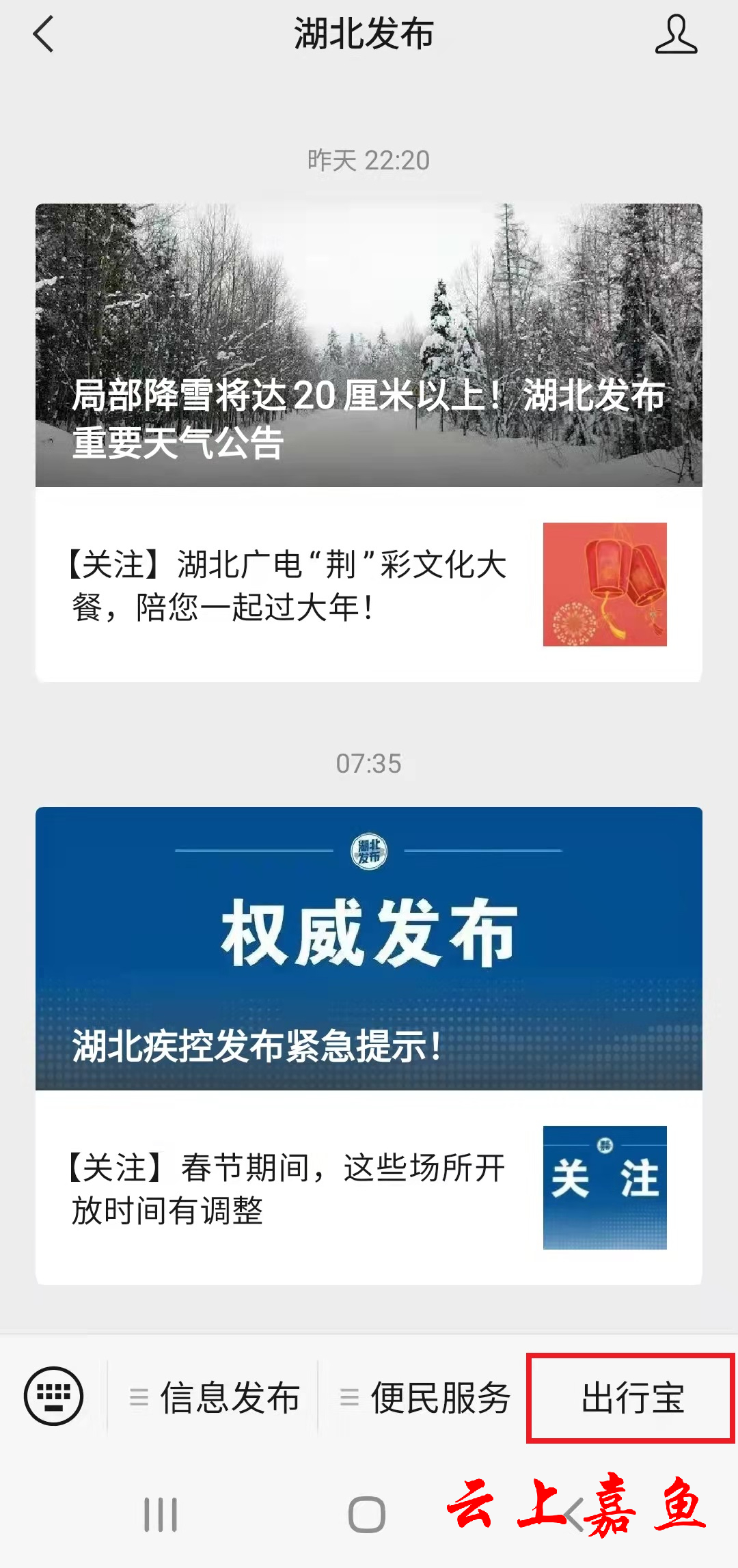The width and height of the screenshot is (738, 1568).
Task: Expand the 便民服务 menu
Action: pos(425,1397)
